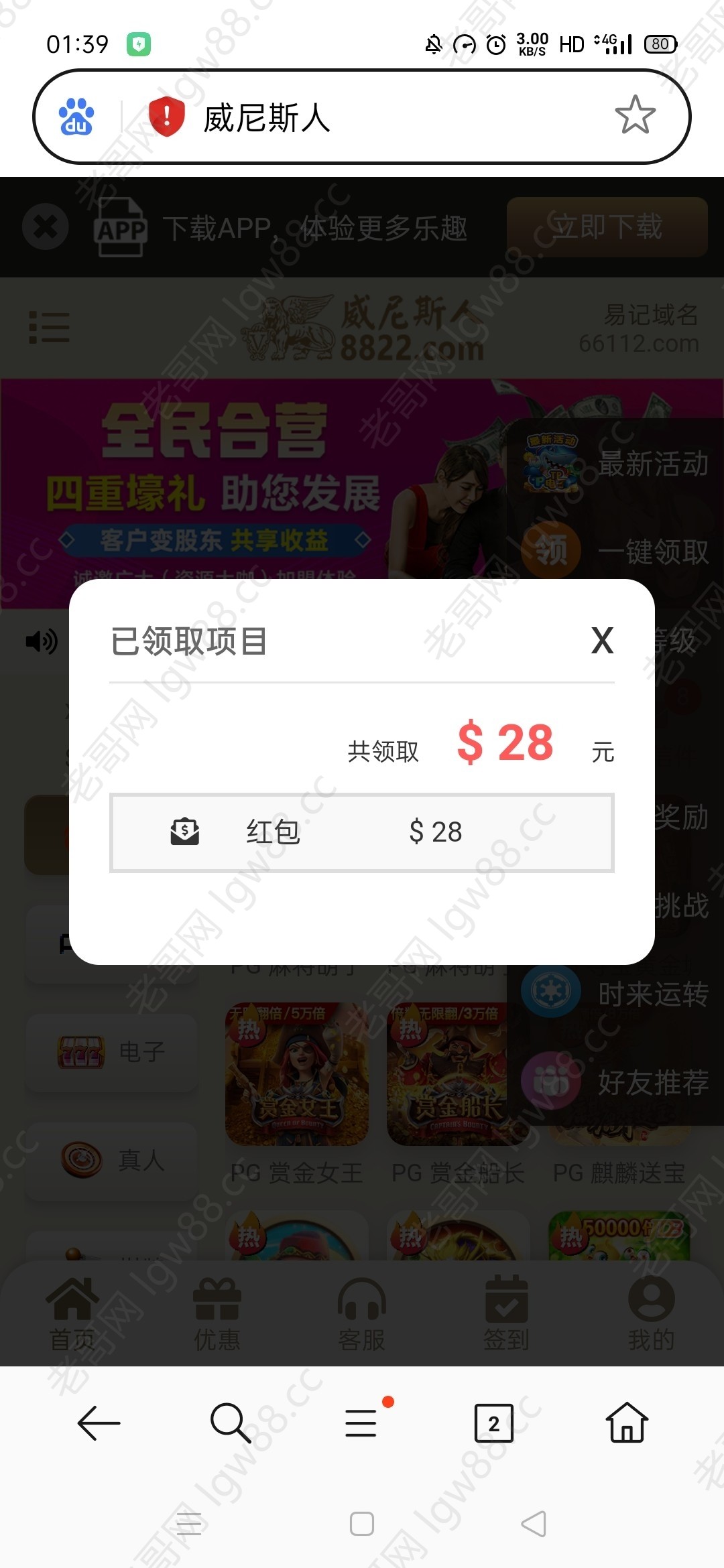Close the 已领取项目 dialog
724x1568 pixels.
click(602, 641)
